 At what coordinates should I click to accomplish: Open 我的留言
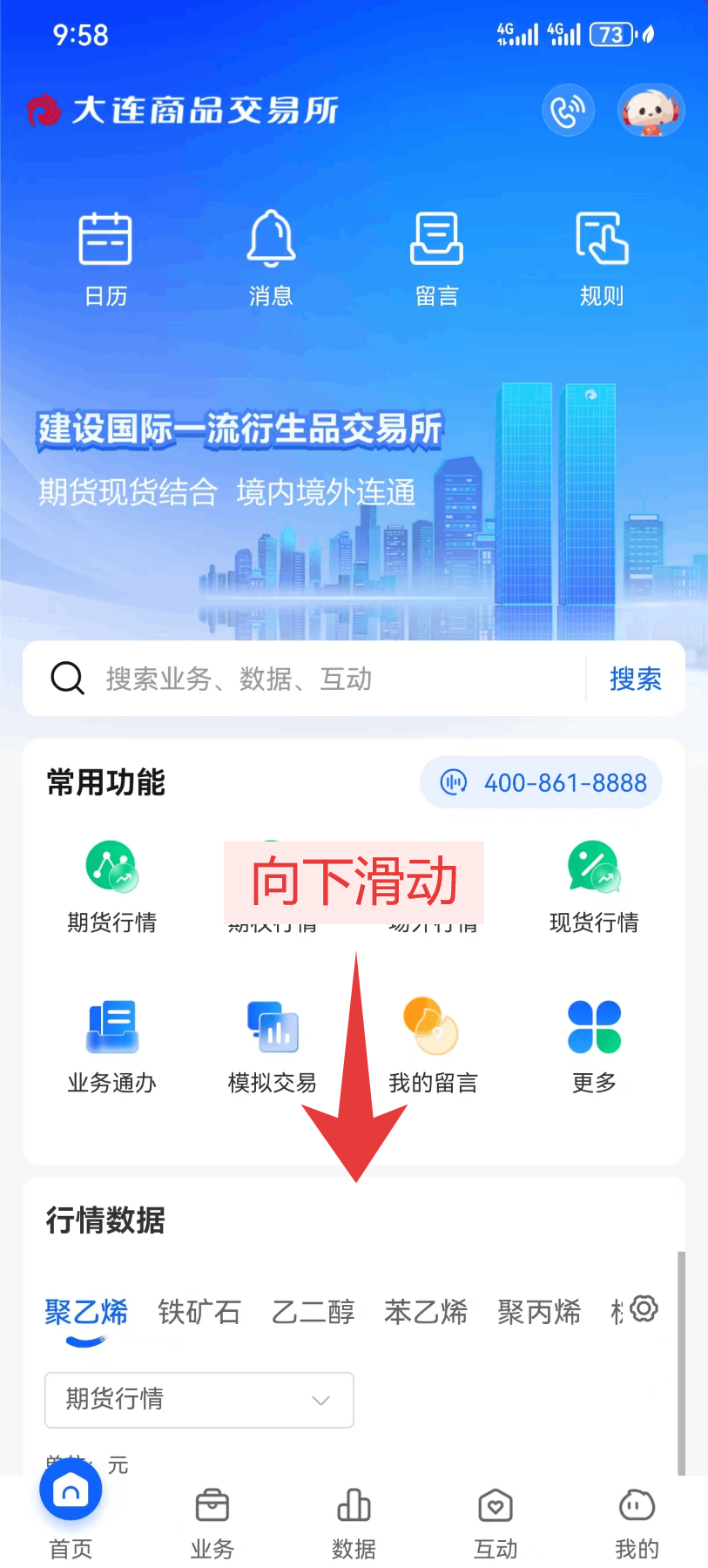[x=433, y=1047]
